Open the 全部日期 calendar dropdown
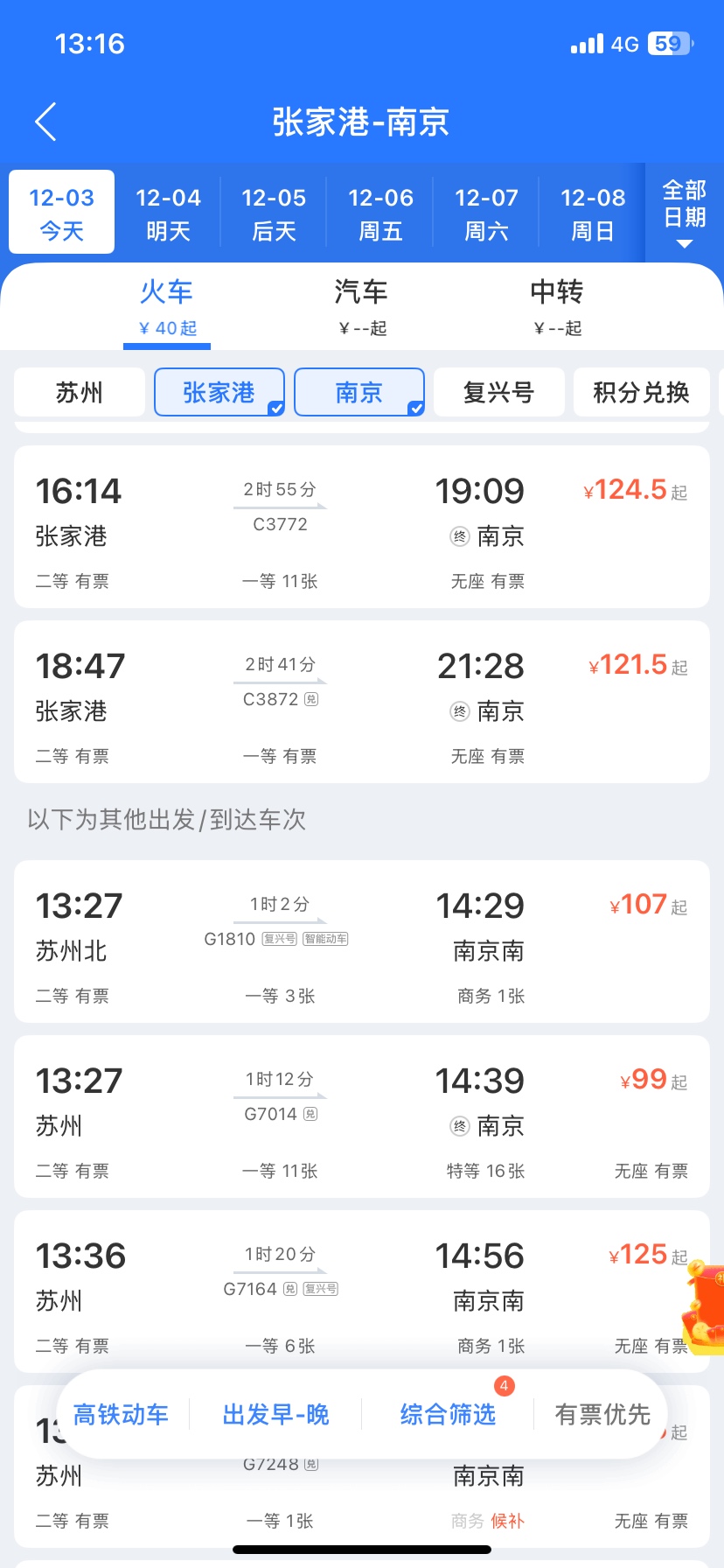The image size is (724, 1568). tap(684, 213)
